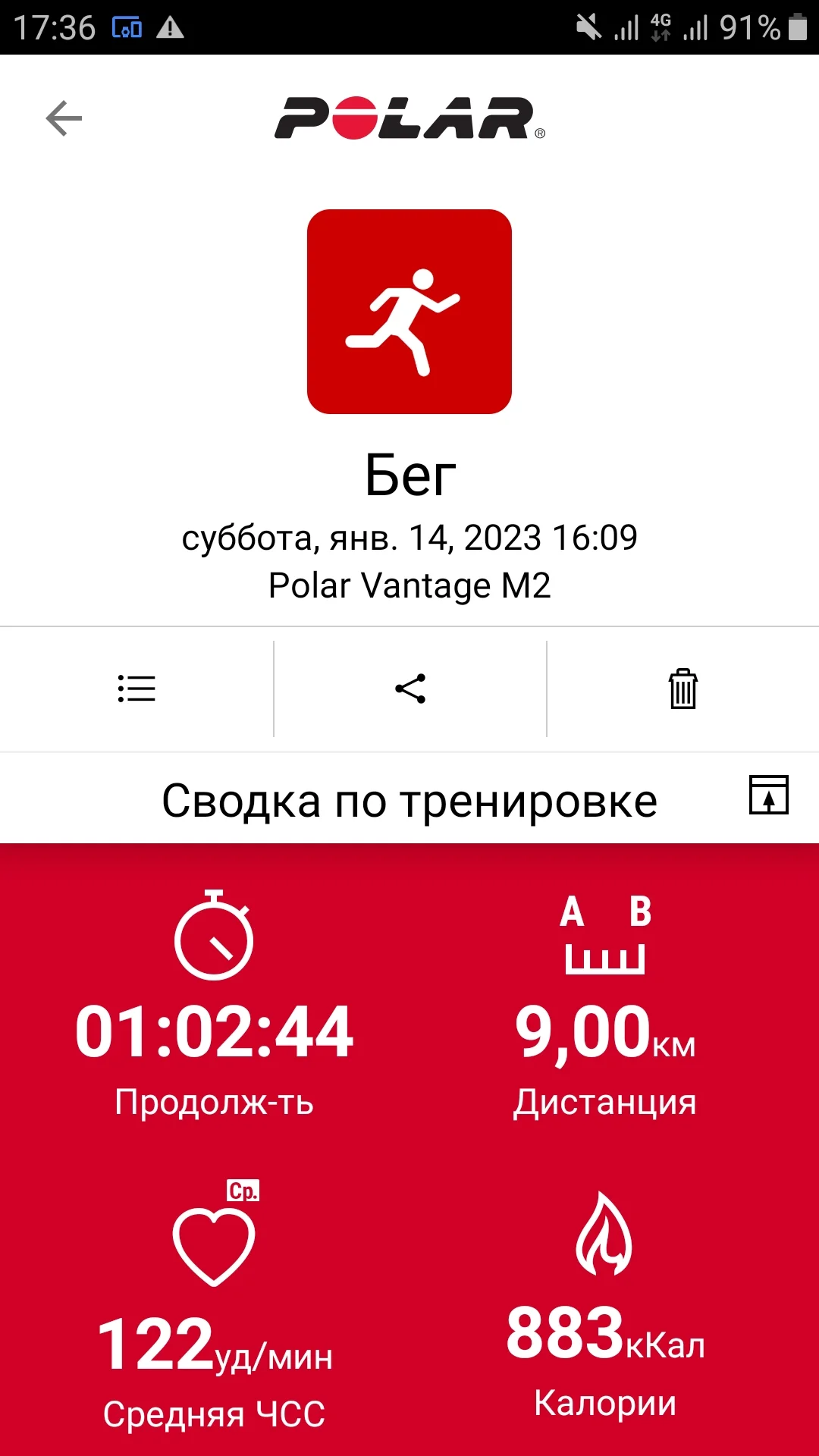
Task: Go back using the top-left arrow
Action: coord(64,118)
